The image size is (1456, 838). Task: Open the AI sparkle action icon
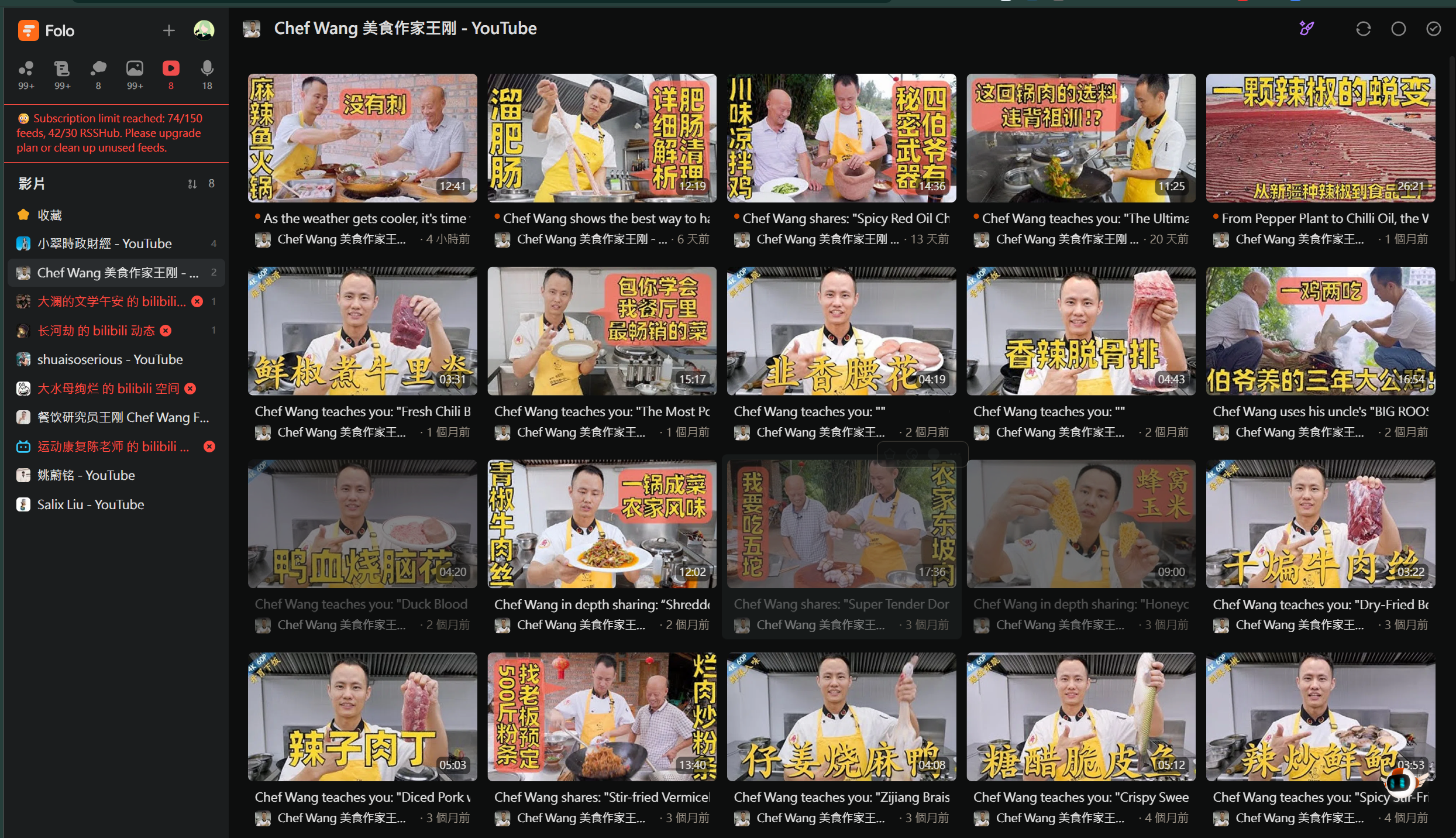[1306, 28]
